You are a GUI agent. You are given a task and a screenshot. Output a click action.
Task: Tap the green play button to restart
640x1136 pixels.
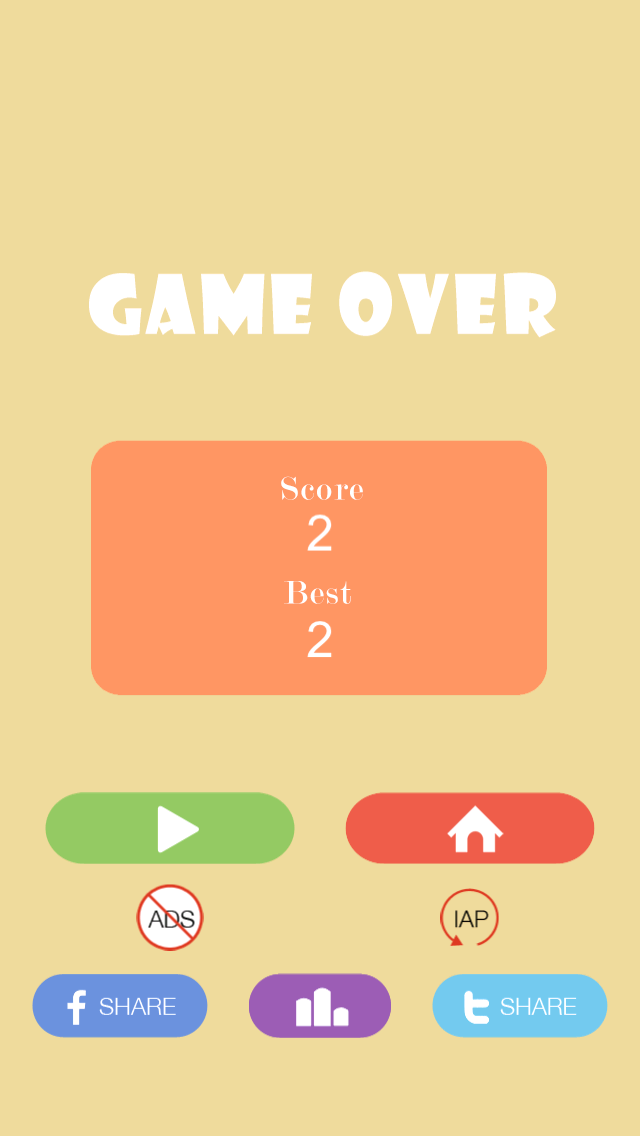coord(170,828)
